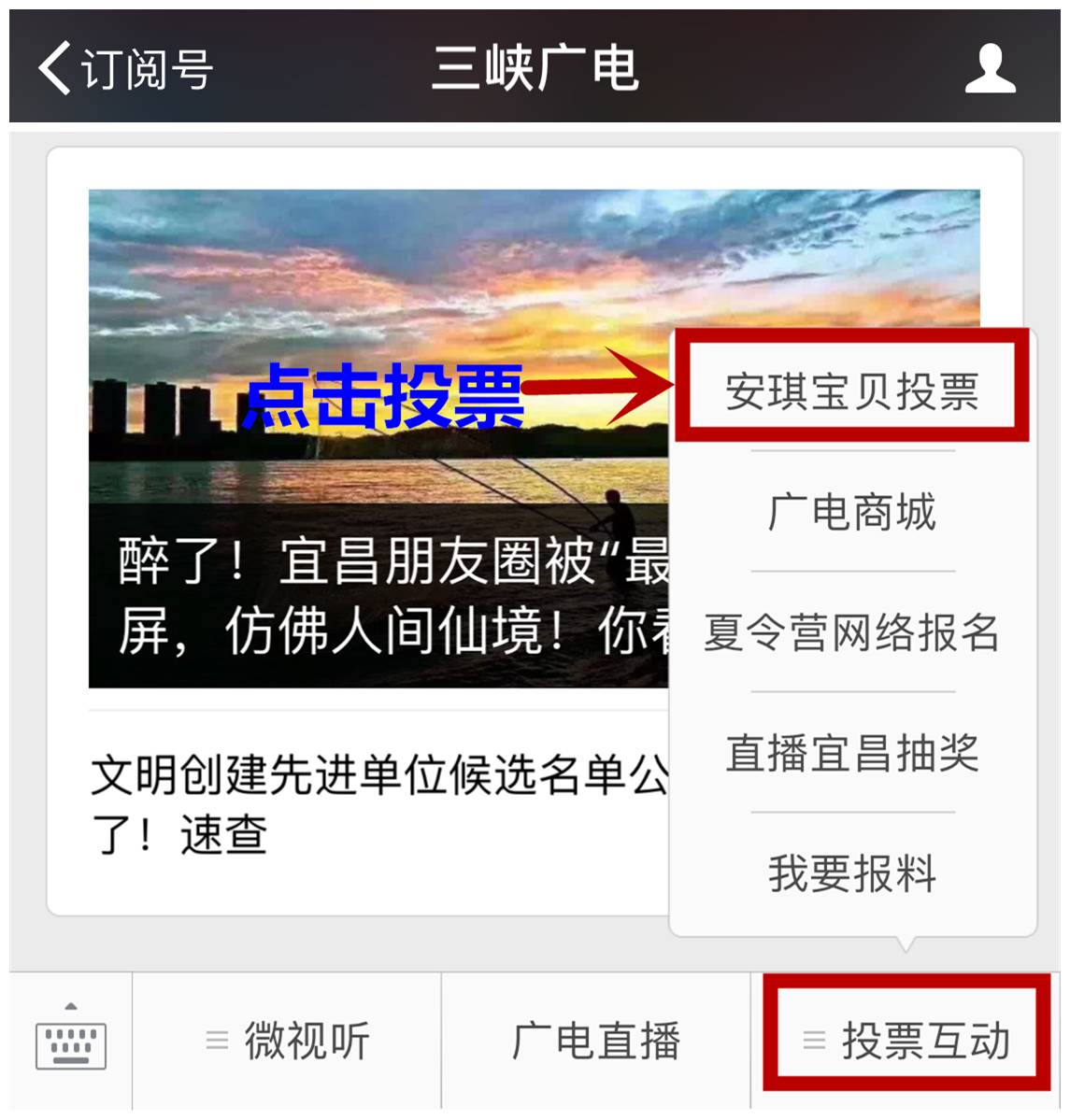
Task: Expand the 微视听 bottom menu
Action: click(308, 1037)
